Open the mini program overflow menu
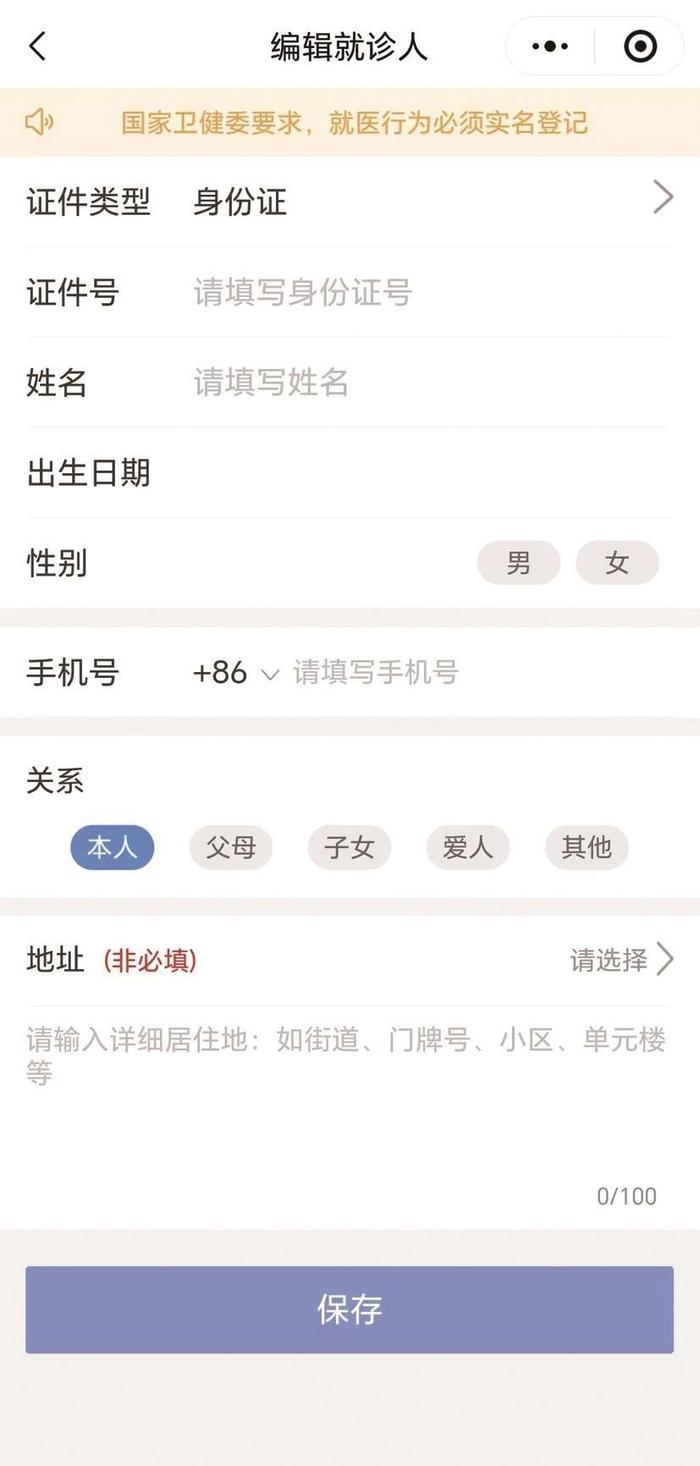This screenshot has width=700, height=1466. [x=550, y=46]
